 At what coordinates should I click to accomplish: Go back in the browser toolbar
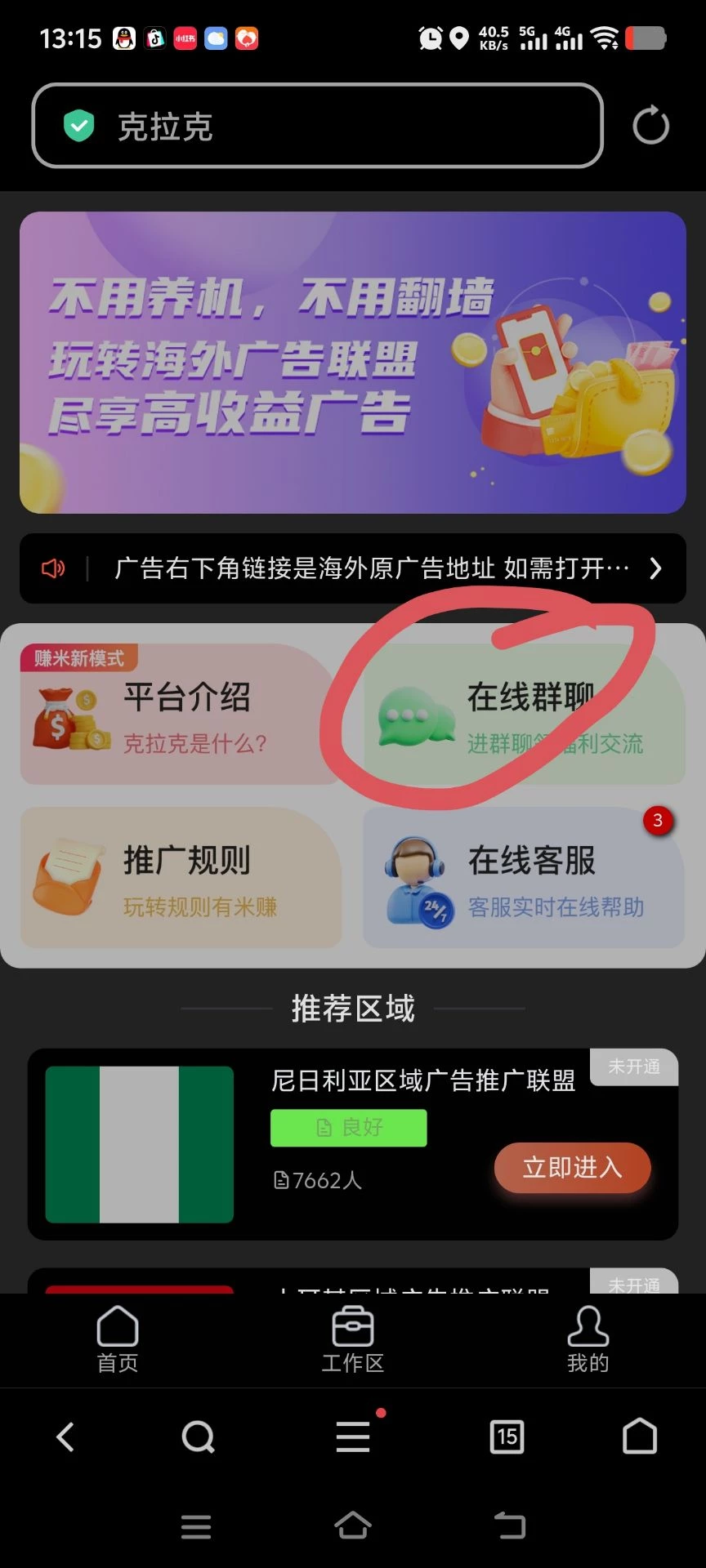coord(65,1437)
